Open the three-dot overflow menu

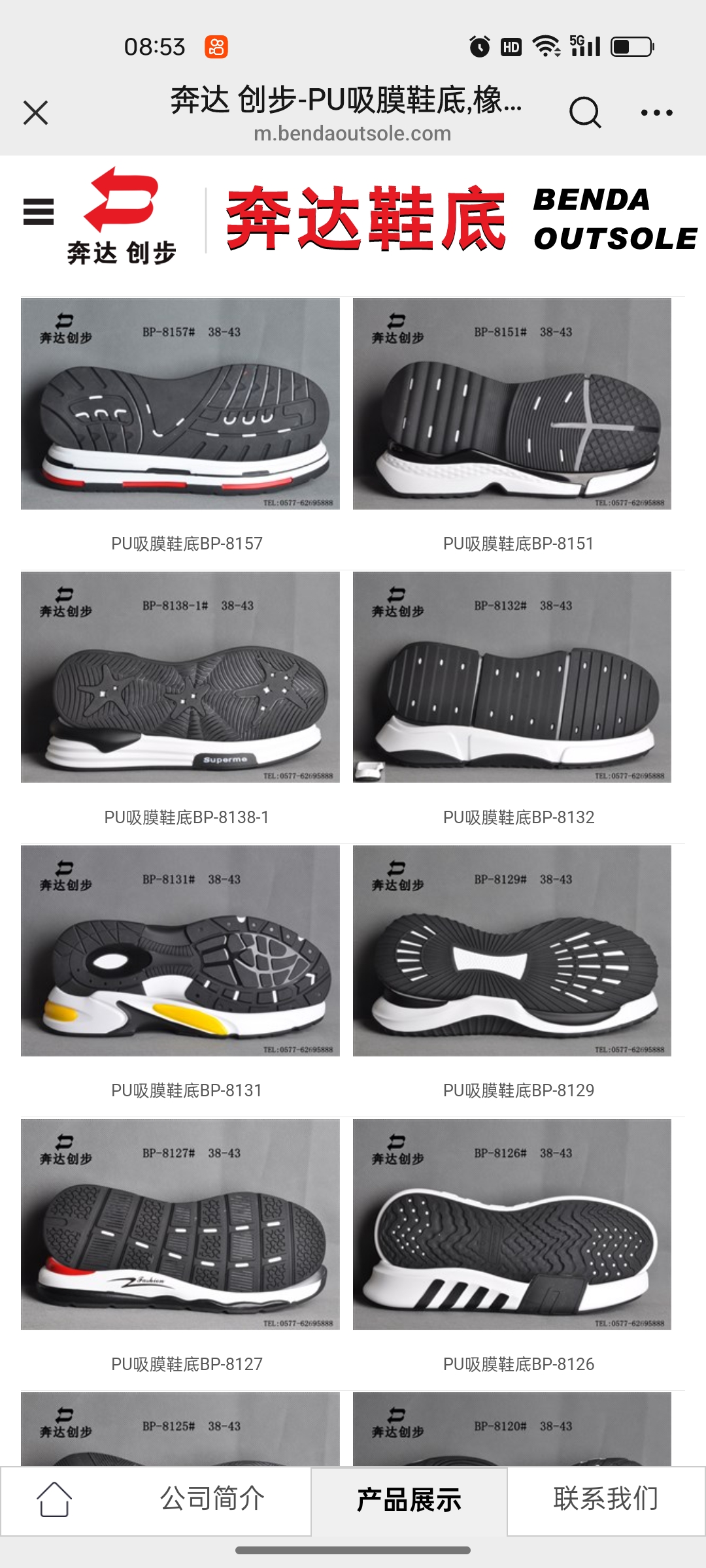pyautogui.click(x=656, y=112)
